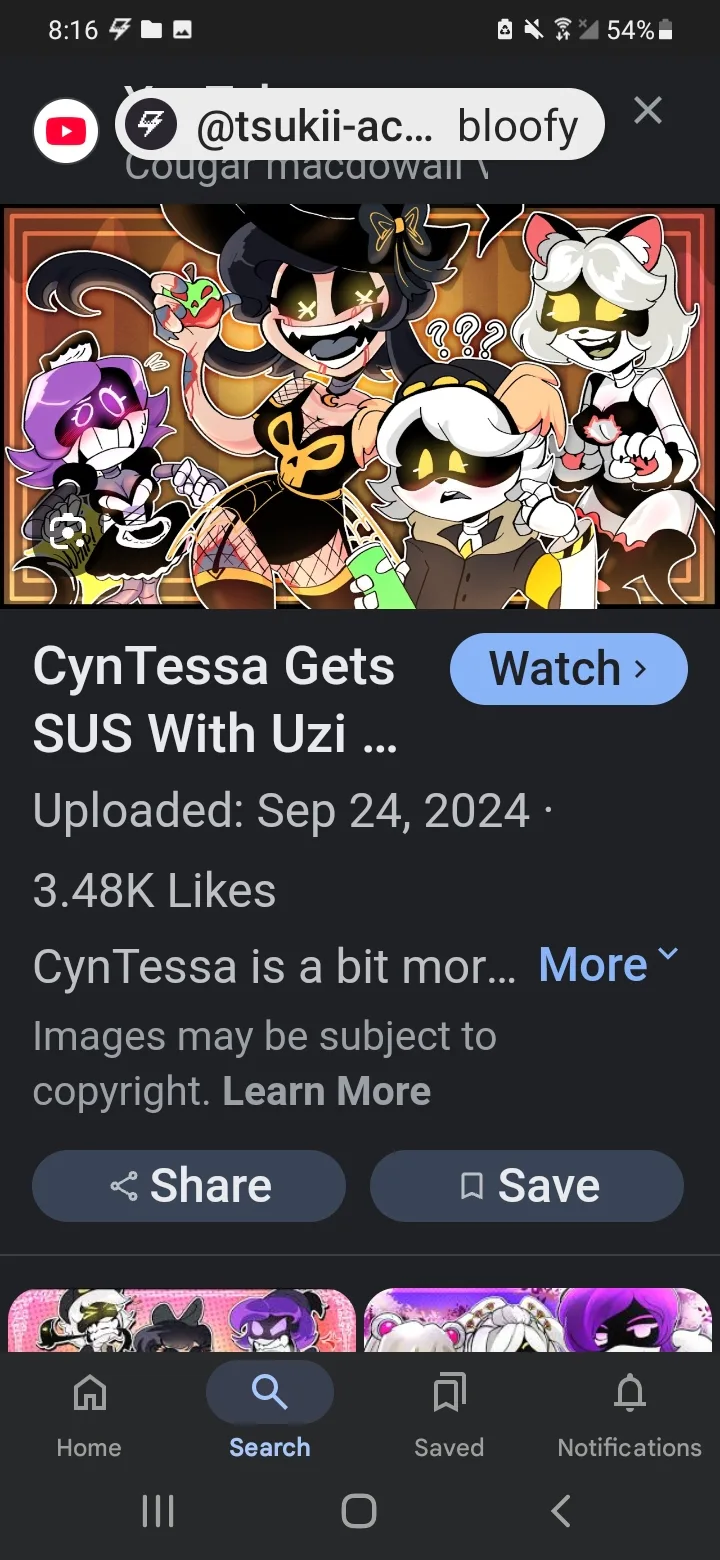Close the image detail panel
The height and width of the screenshot is (1560, 720).
point(648,111)
